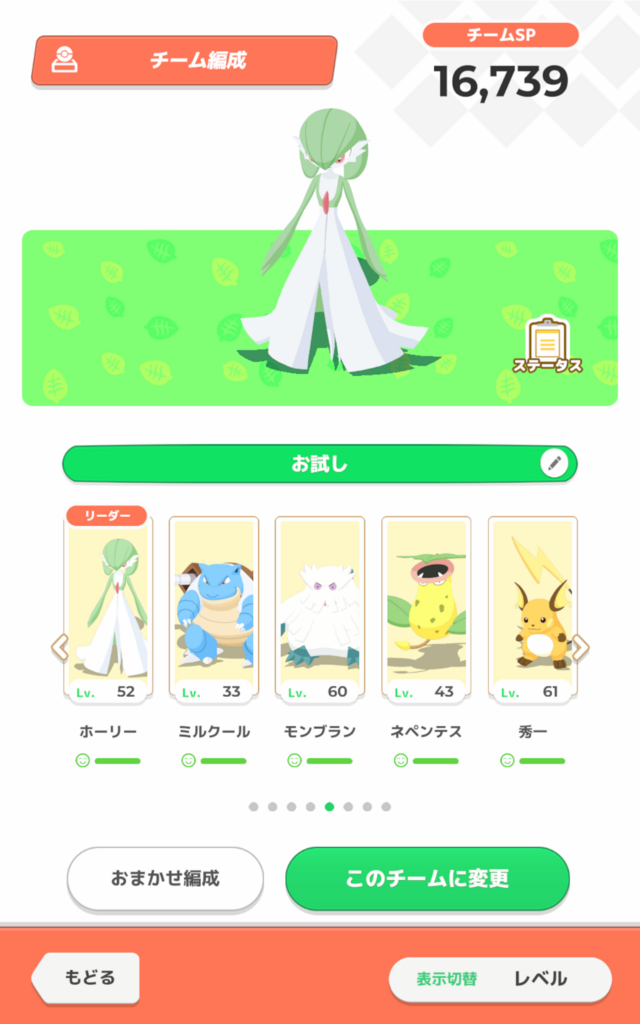Select leader card ホーリー
640x1024 pixels.
tap(108, 610)
